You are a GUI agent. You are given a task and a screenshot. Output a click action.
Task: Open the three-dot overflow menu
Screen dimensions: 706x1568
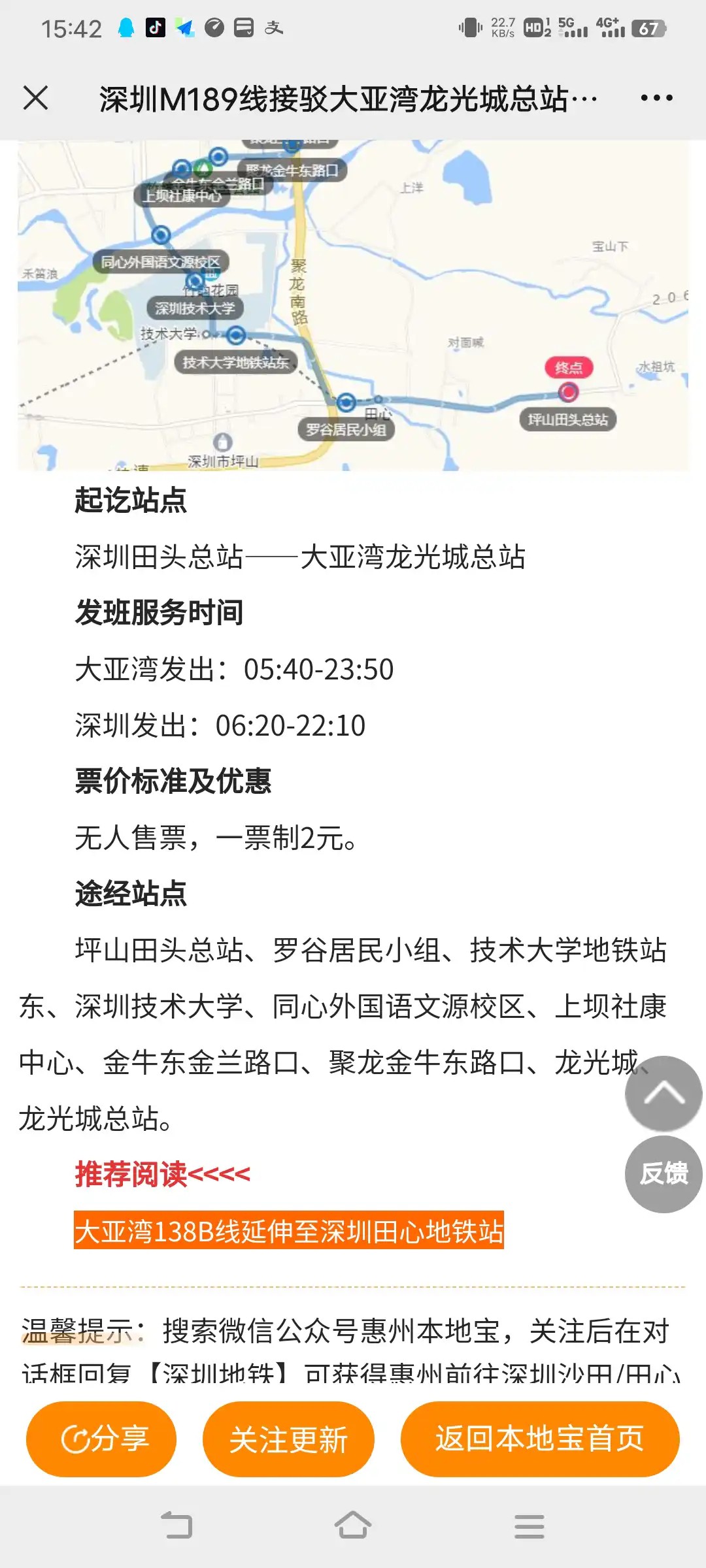656,98
